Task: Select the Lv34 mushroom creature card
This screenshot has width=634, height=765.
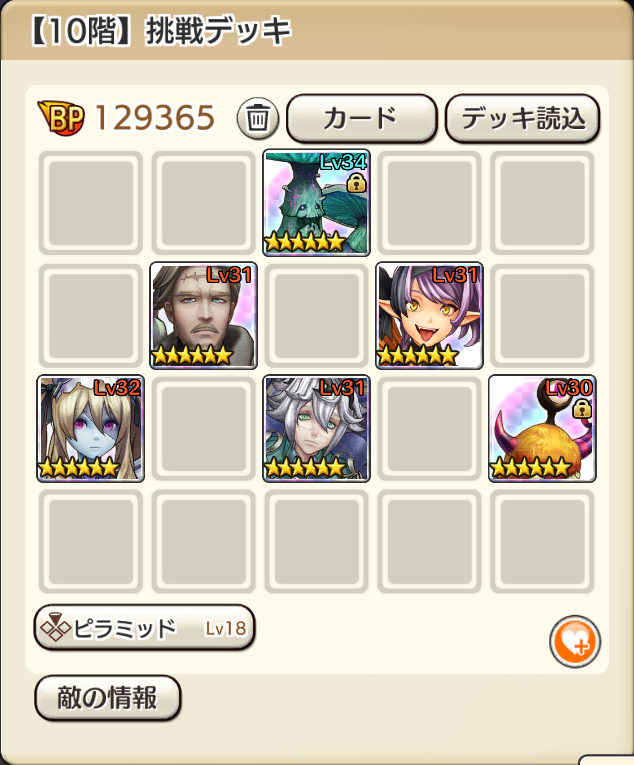Action: 316,203
